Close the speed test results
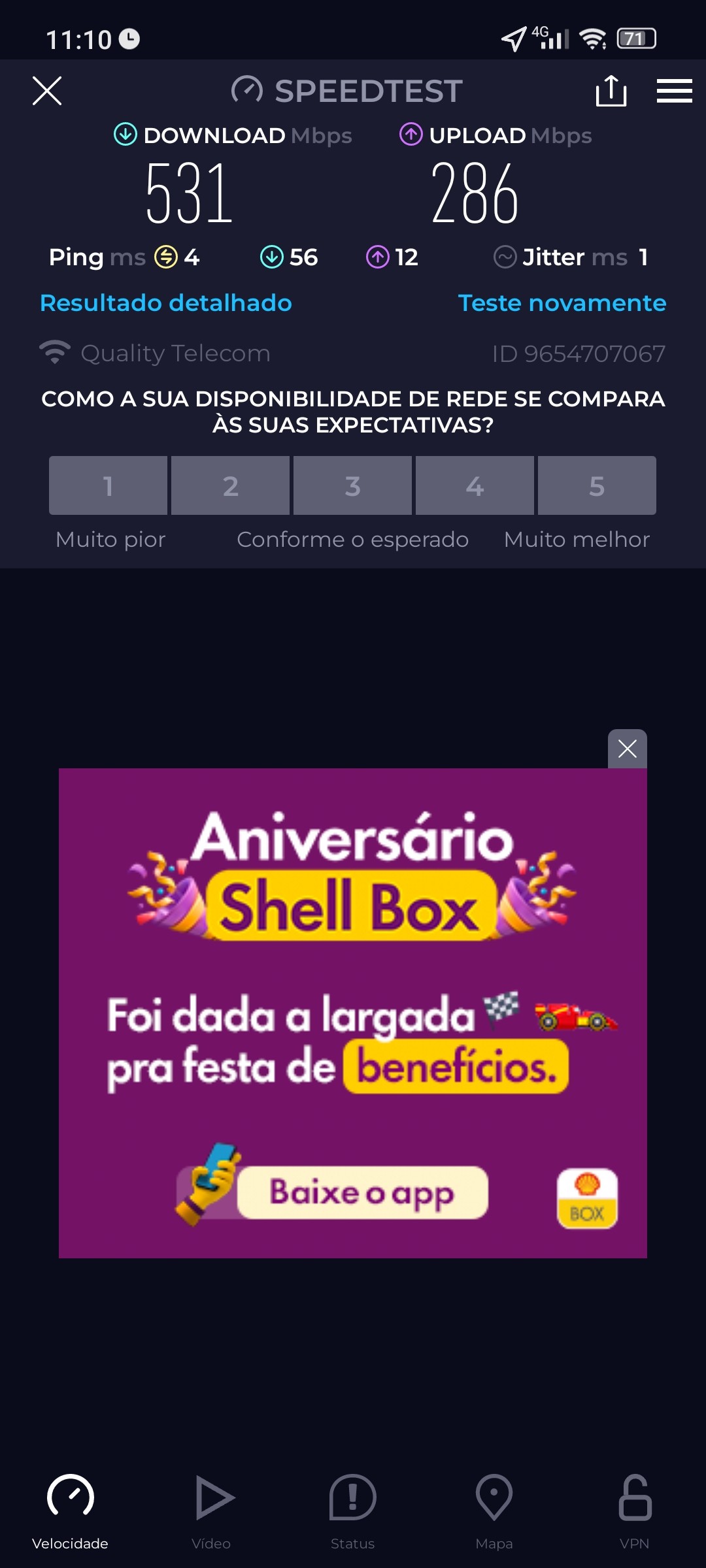The height and width of the screenshot is (1568, 706). coord(47,91)
